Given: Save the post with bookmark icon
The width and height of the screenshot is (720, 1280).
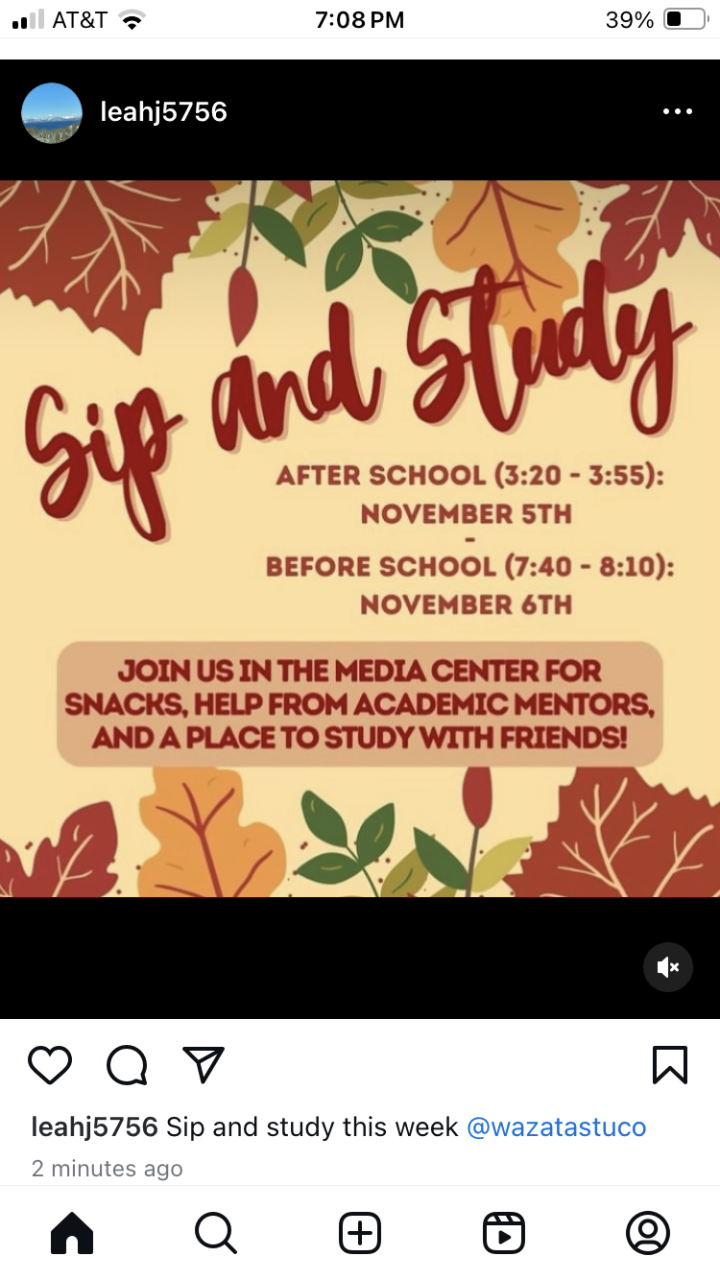Looking at the screenshot, I should [x=669, y=1065].
